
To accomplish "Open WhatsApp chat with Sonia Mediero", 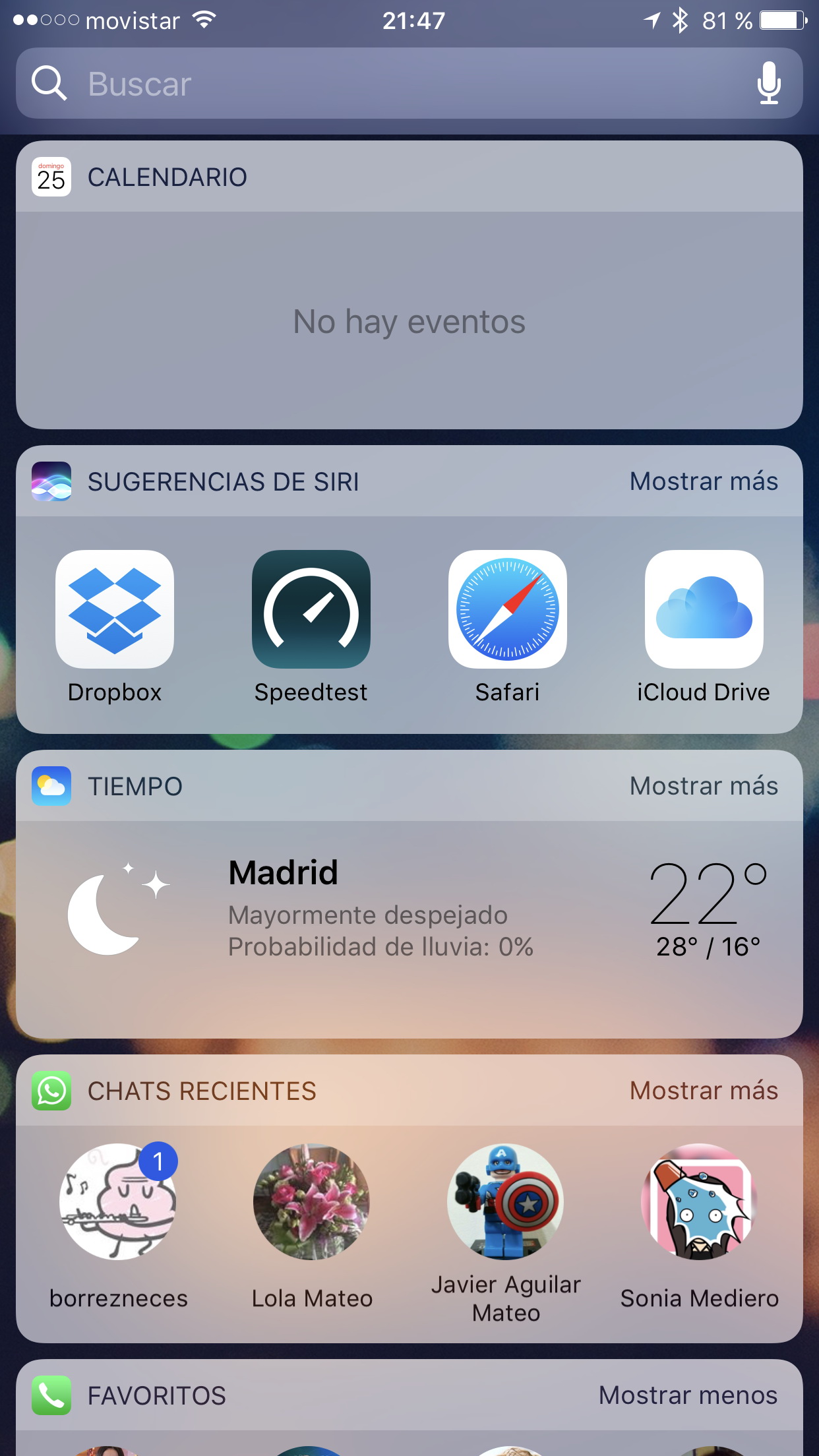I will point(699,1201).
